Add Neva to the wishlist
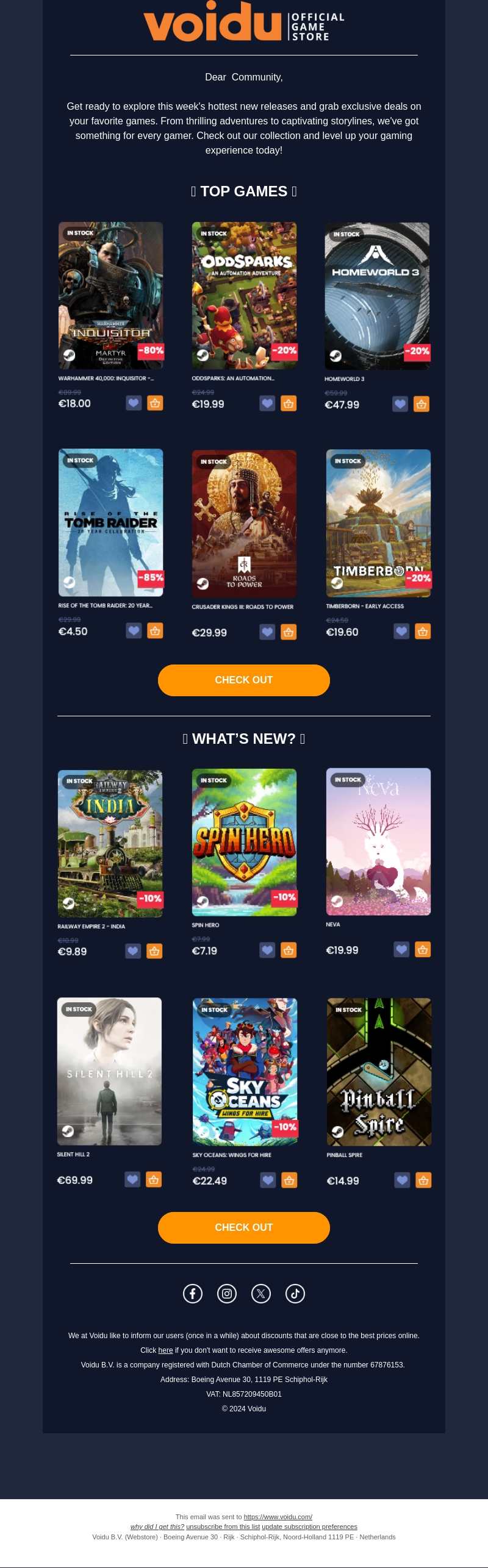 (401, 950)
